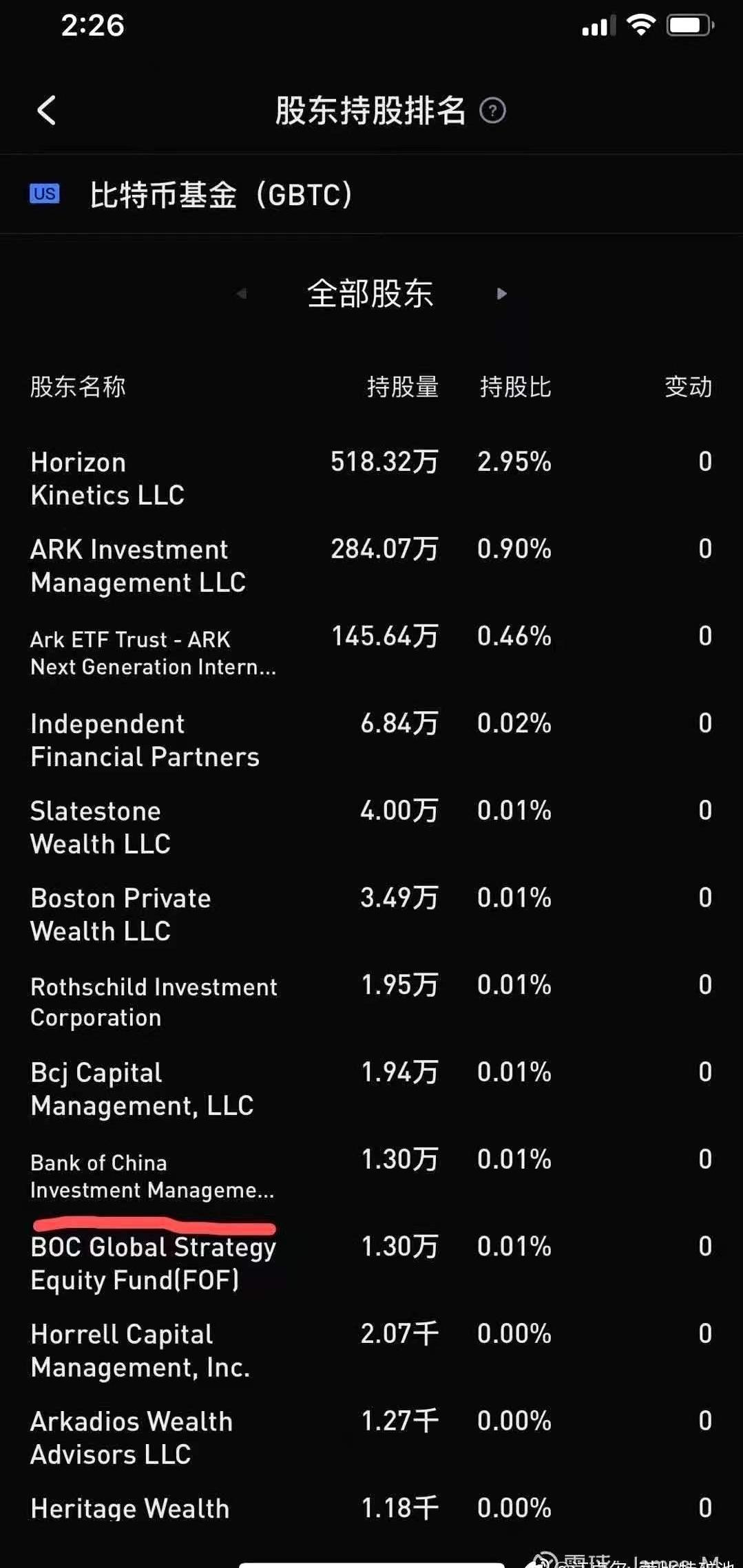Open the 比特币基金 (GBTC) stock row
The width and height of the screenshot is (743, 1568).
(220, 195)
